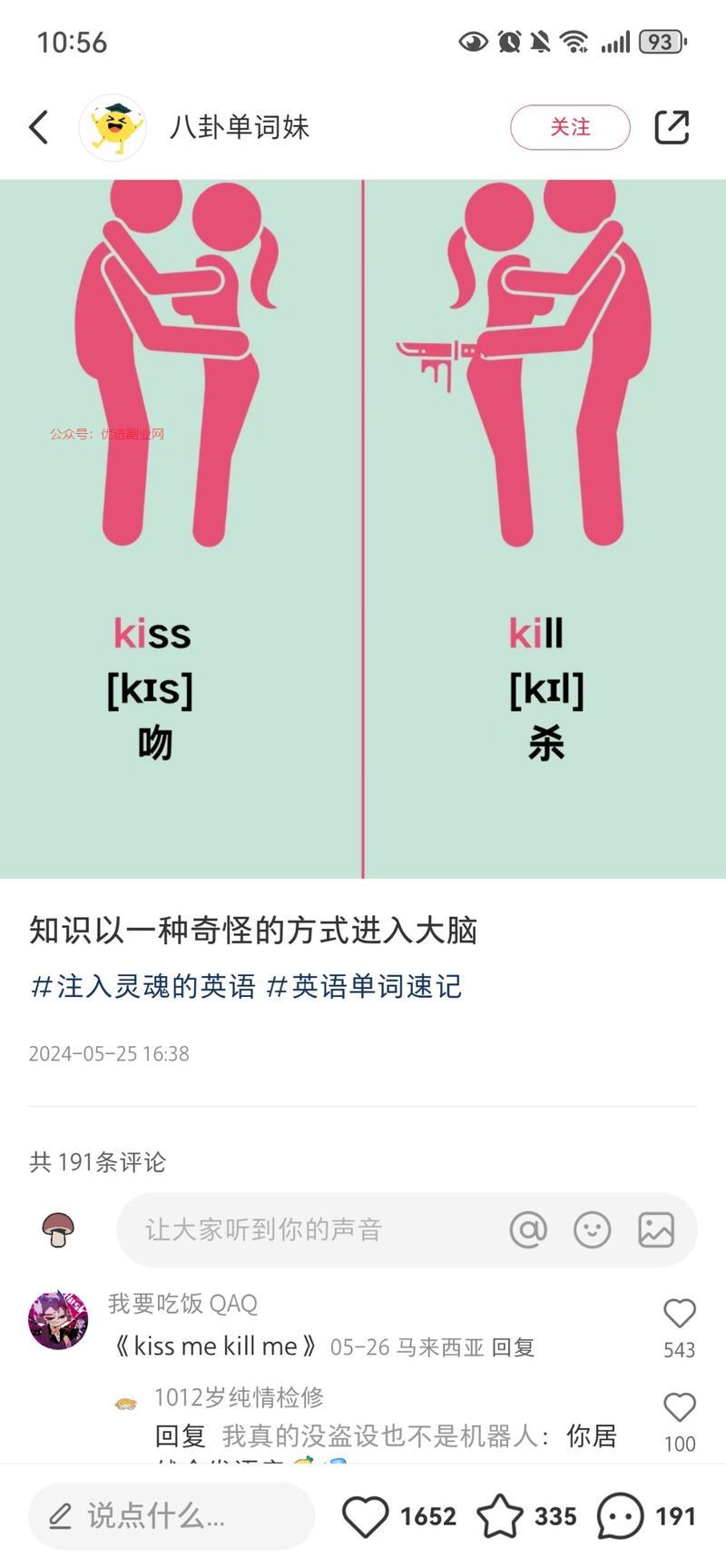
Task: Share this post
Action: 672,127
